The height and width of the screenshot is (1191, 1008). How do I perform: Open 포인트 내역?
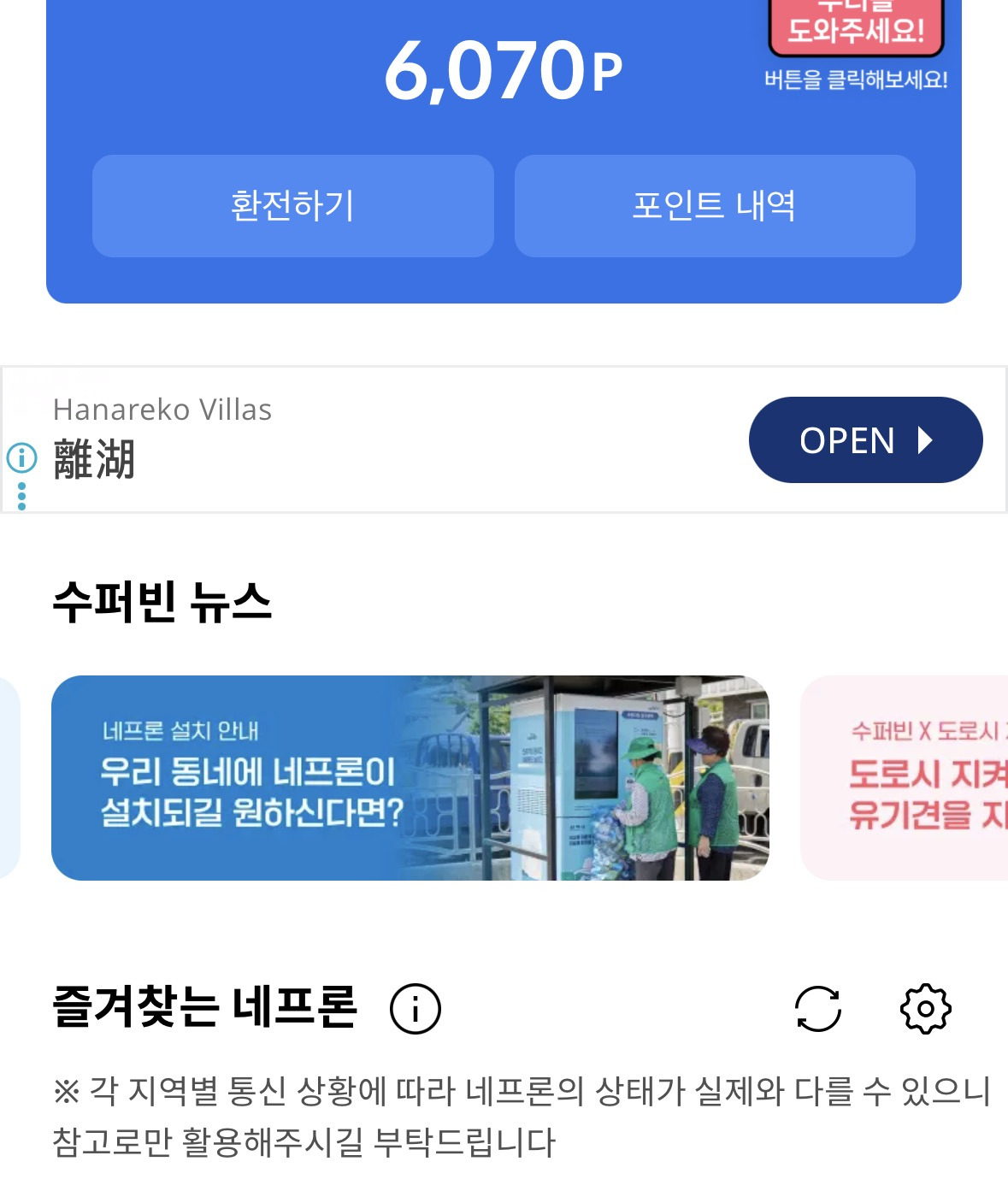point(715,206)
